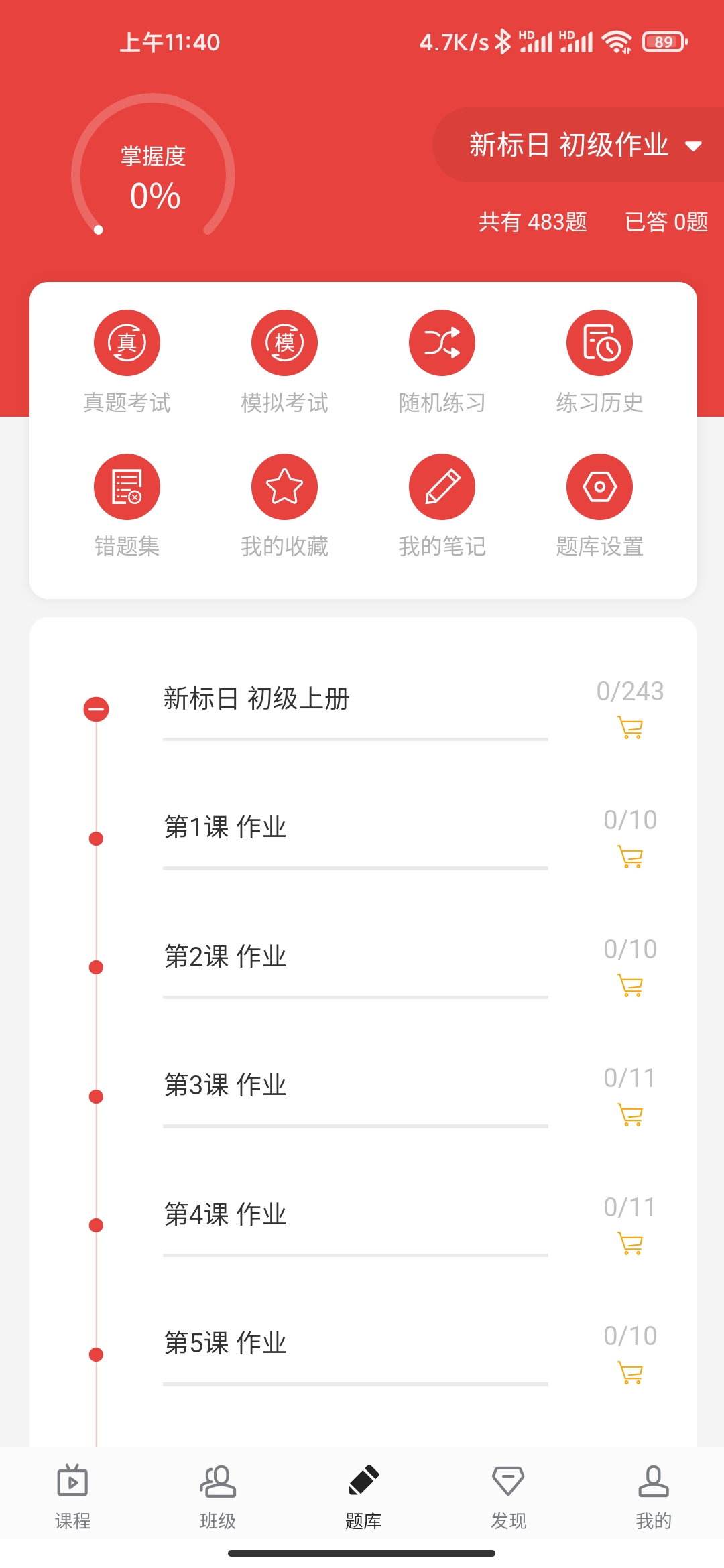This screenshot has width=724, height=1568.
Task: Select the 模拟考试 mock exam icon
Action: 284,342
